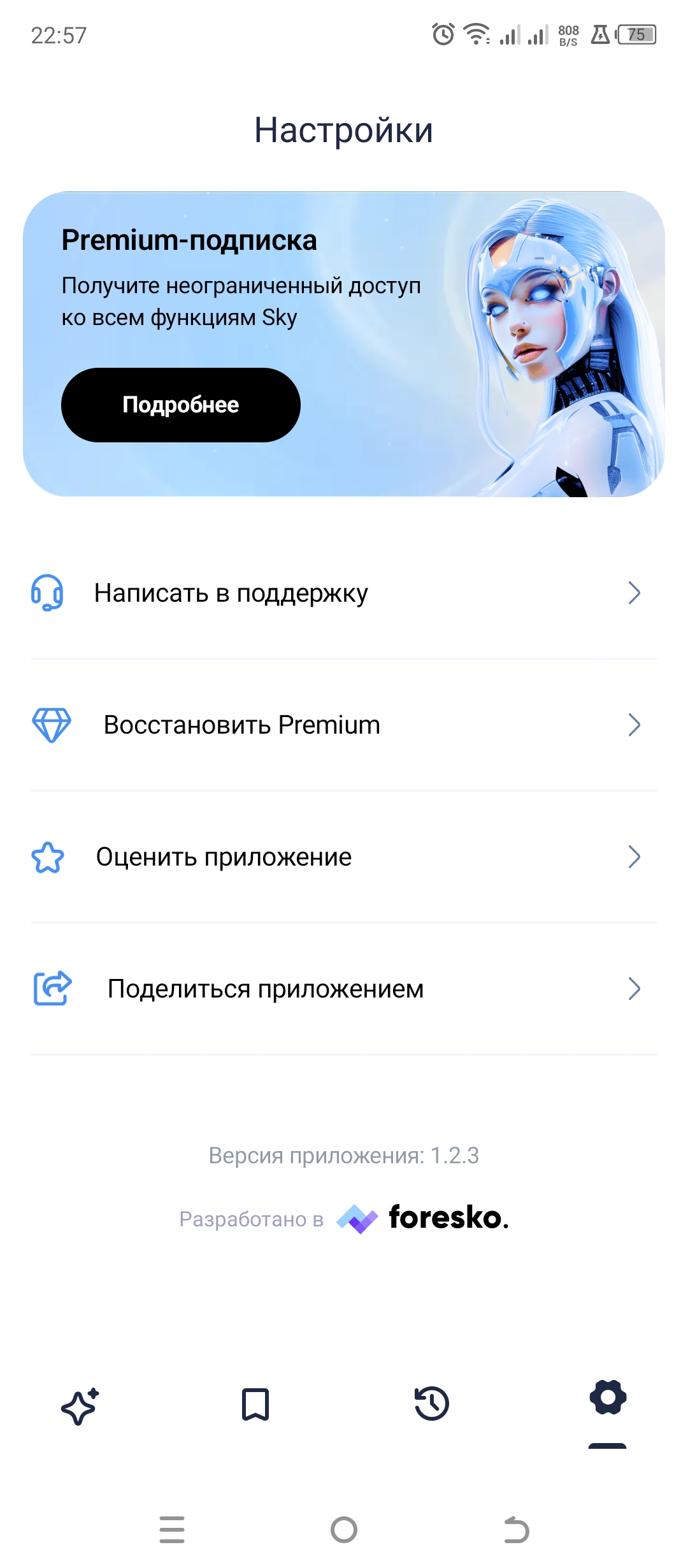This screenshot has height=1568, width=688.
Task: Expand the 'Восстановить Premium' chevron
Action: [634, 724]
